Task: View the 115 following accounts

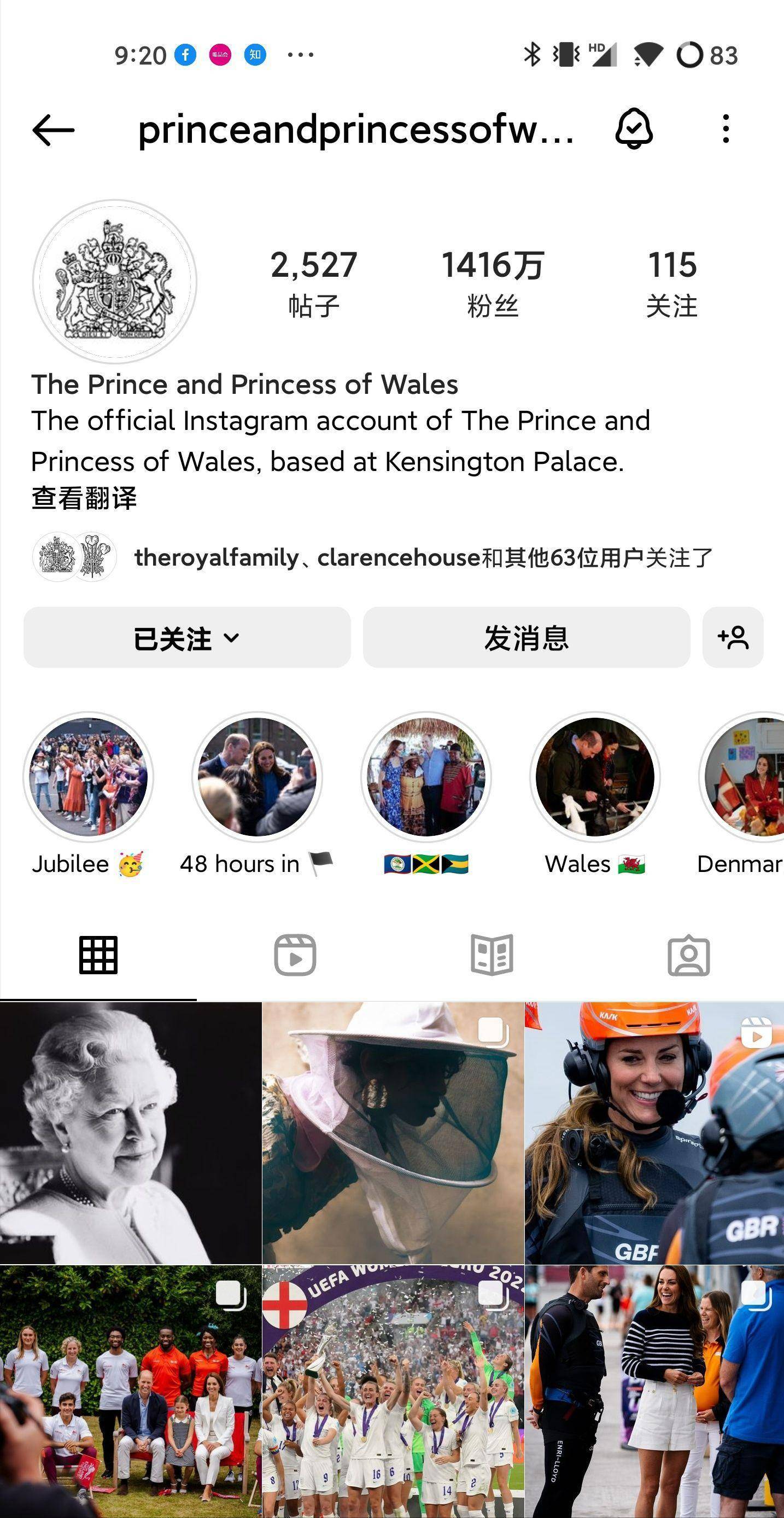Action: pyautogui.click(x=671, y=282)
